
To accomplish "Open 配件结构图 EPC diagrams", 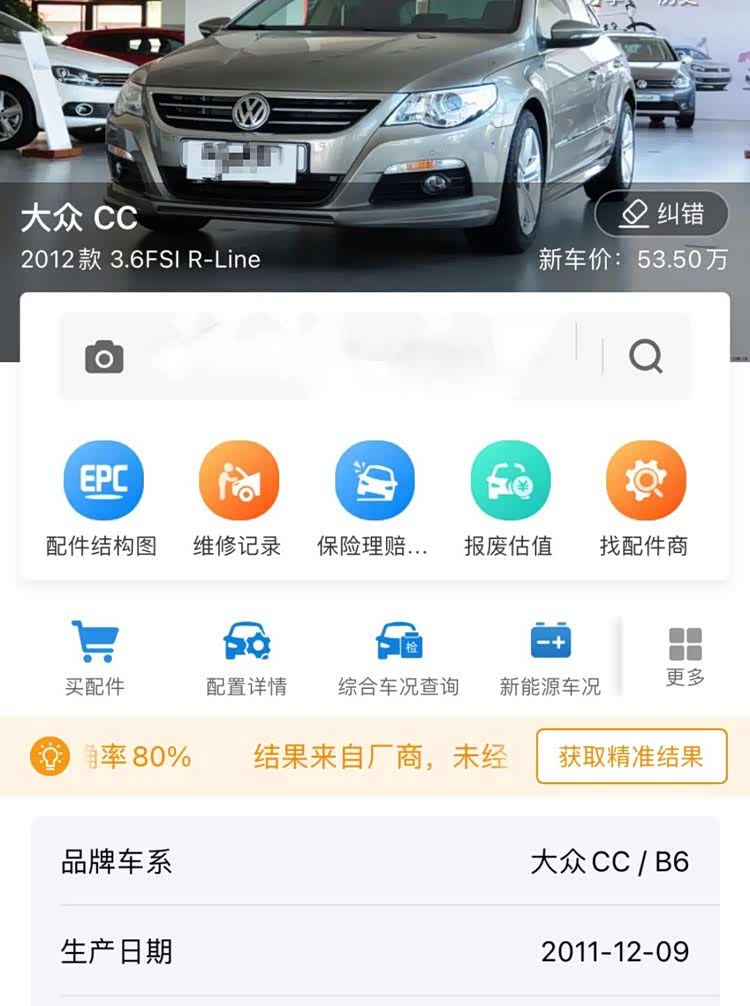I will tap(103, 498).
